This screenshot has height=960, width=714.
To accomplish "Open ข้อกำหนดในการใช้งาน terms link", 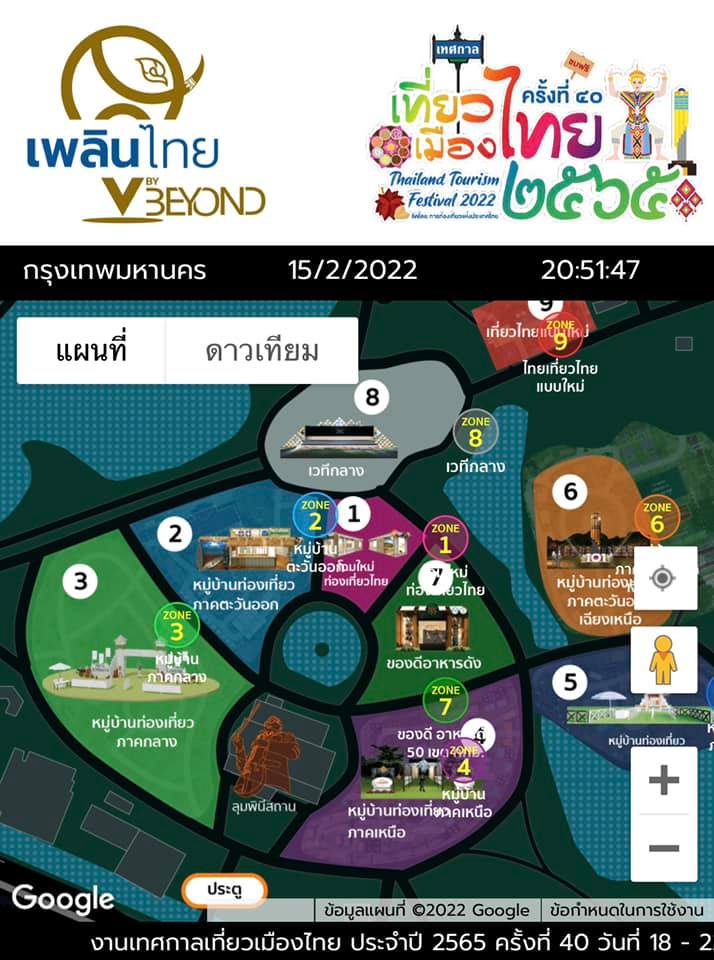I will tap(627, 910).
